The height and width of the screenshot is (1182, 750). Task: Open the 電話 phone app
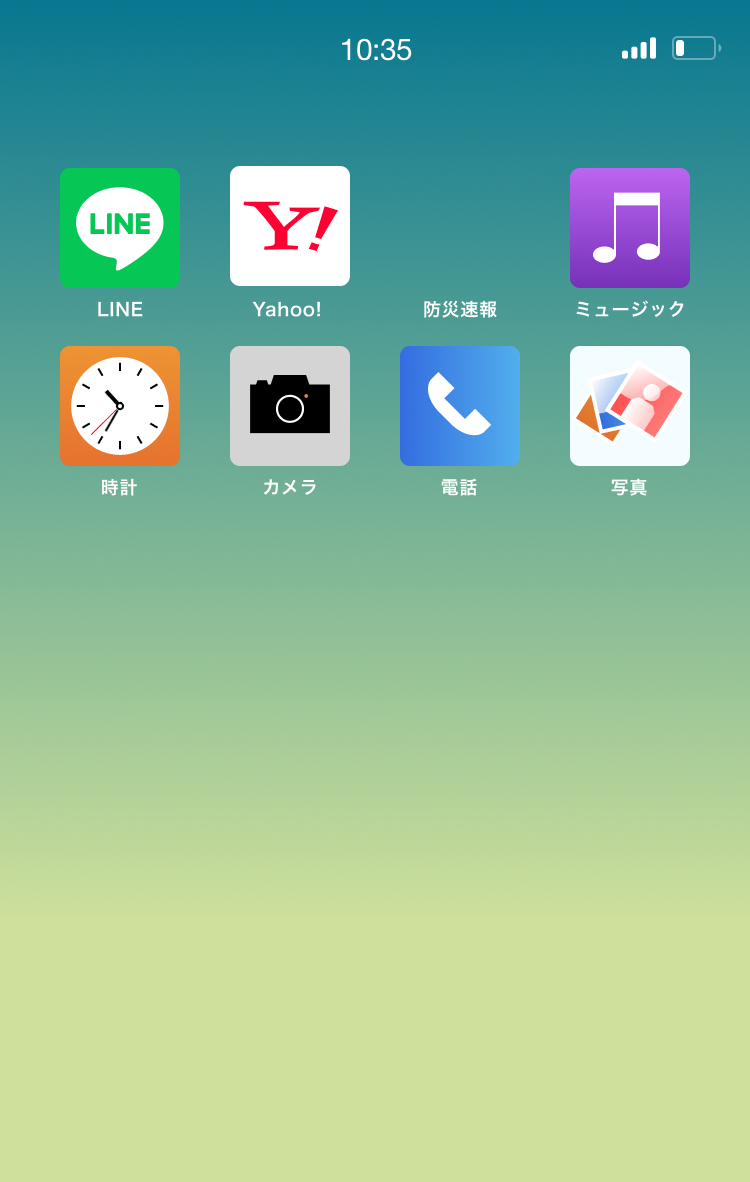460,406
